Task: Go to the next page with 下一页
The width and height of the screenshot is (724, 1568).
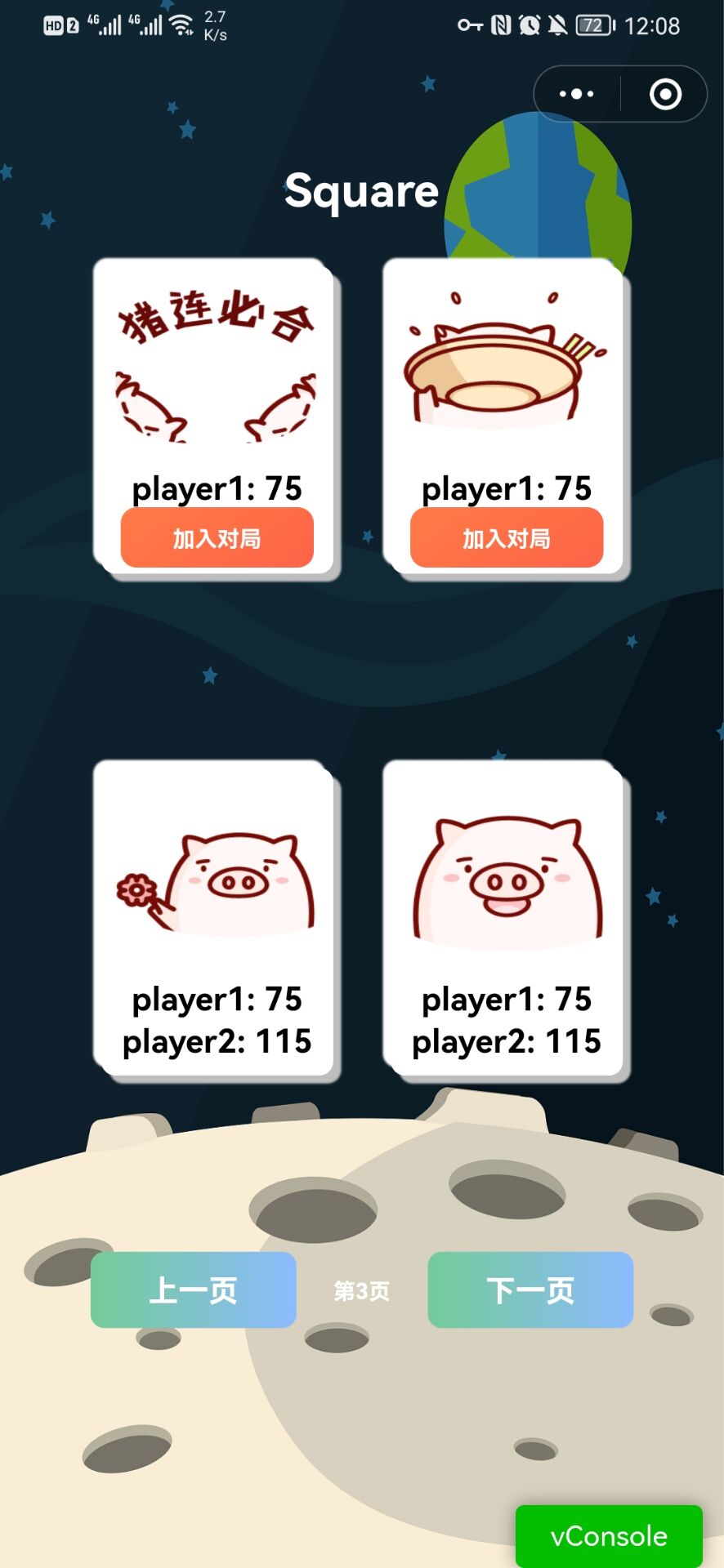Action: [530, 1290]
